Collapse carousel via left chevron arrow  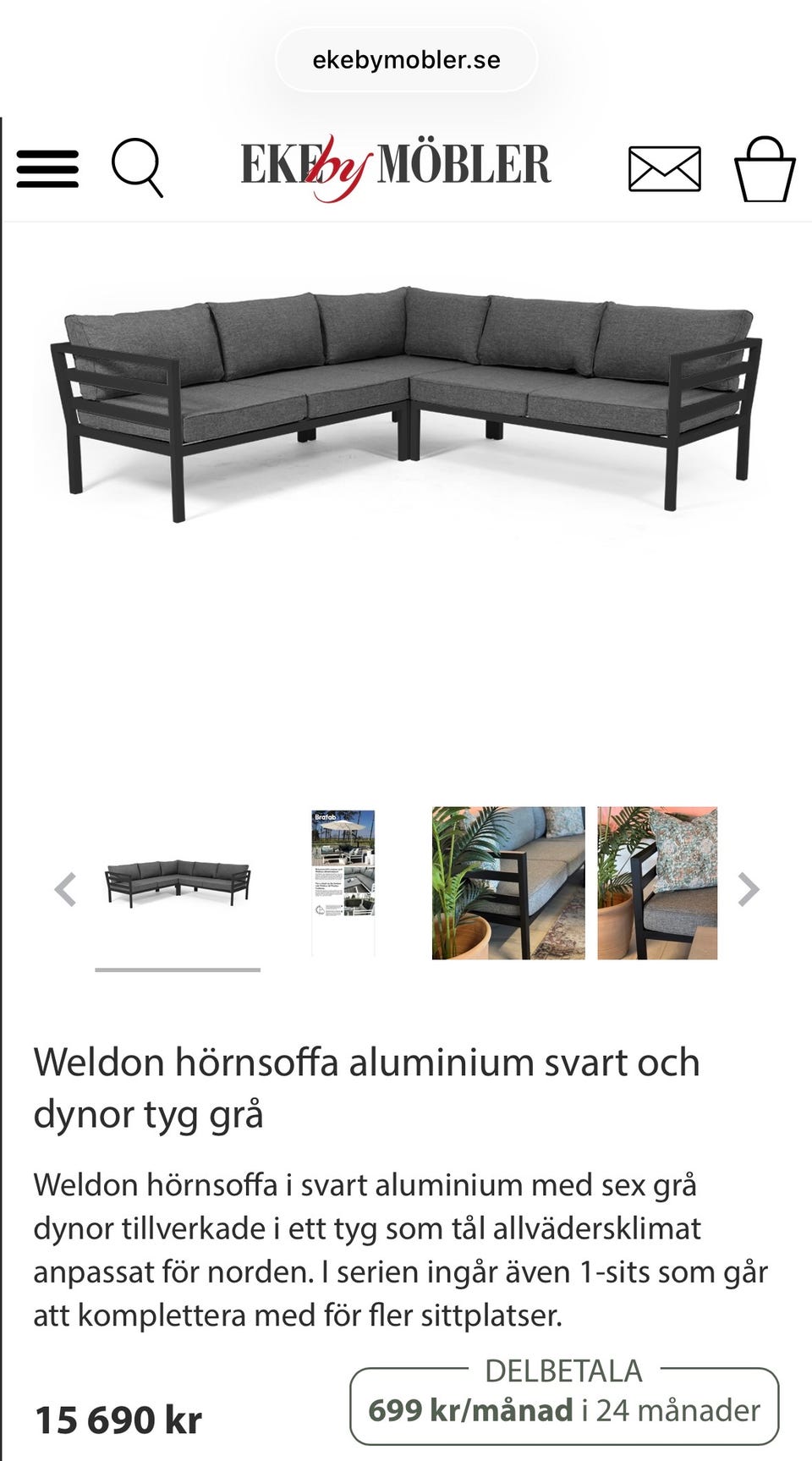[x=65, y=889]
